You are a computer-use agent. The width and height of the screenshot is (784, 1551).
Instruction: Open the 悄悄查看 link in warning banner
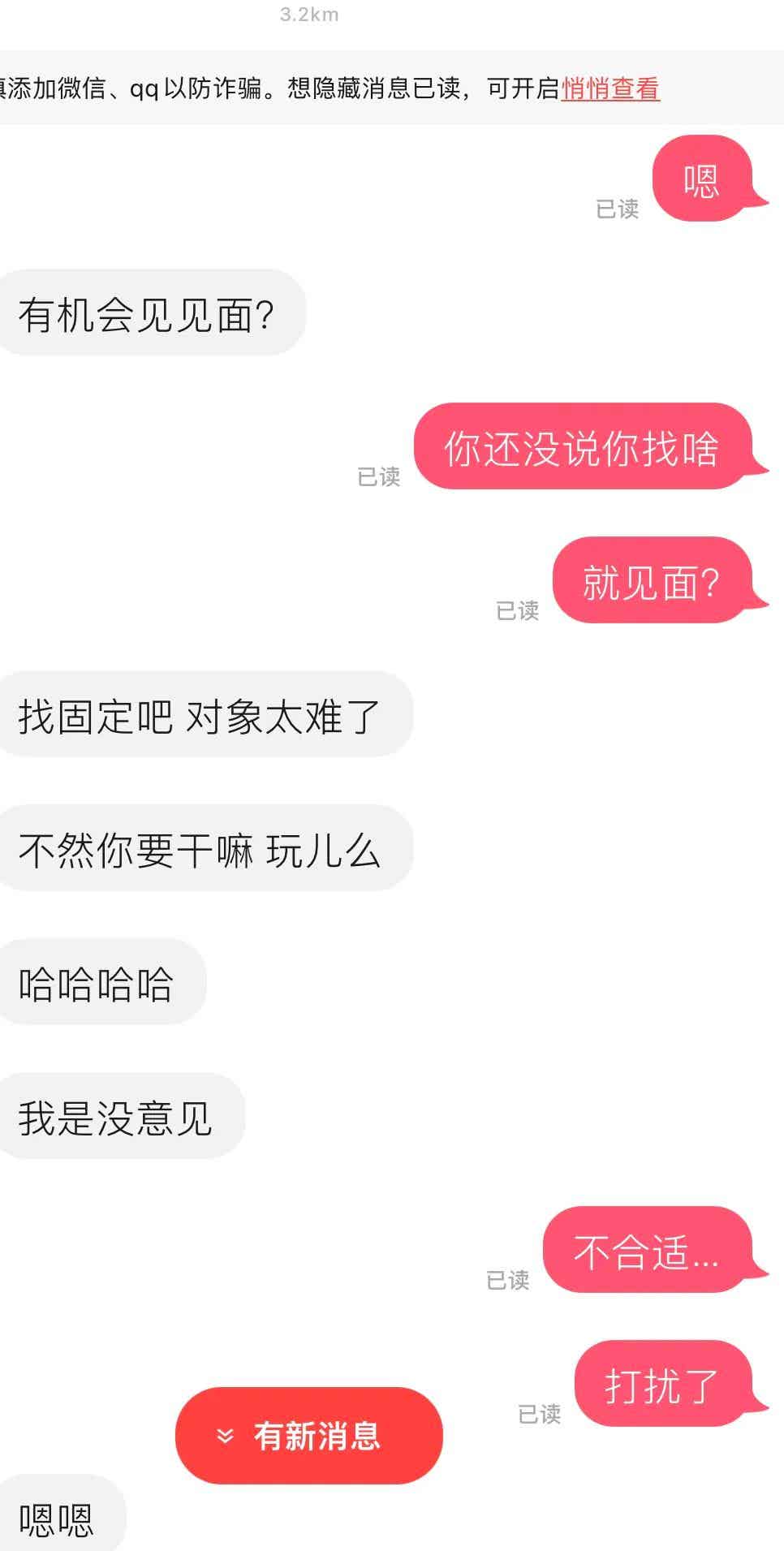point(613,89)
